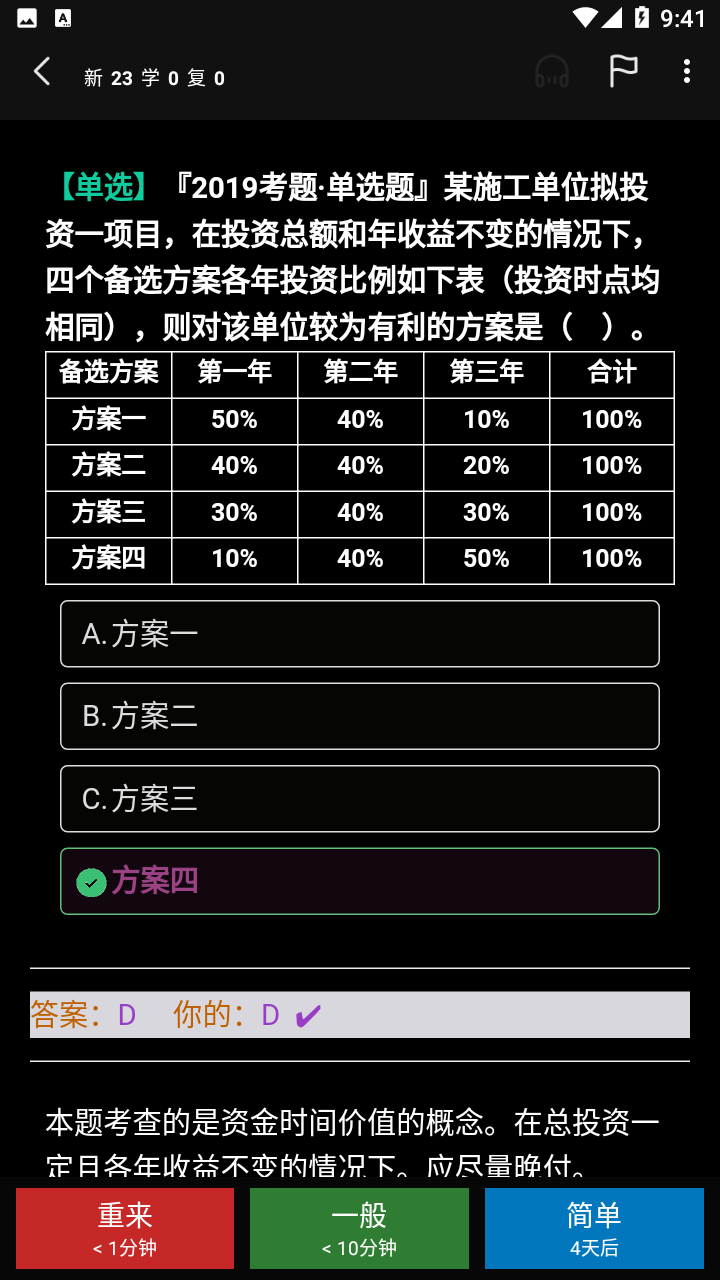Image resolution: width=720 pixels, height=1280 pixels.
Task: Open the three-dot overflow menu
Action: [x=686, y=71]
